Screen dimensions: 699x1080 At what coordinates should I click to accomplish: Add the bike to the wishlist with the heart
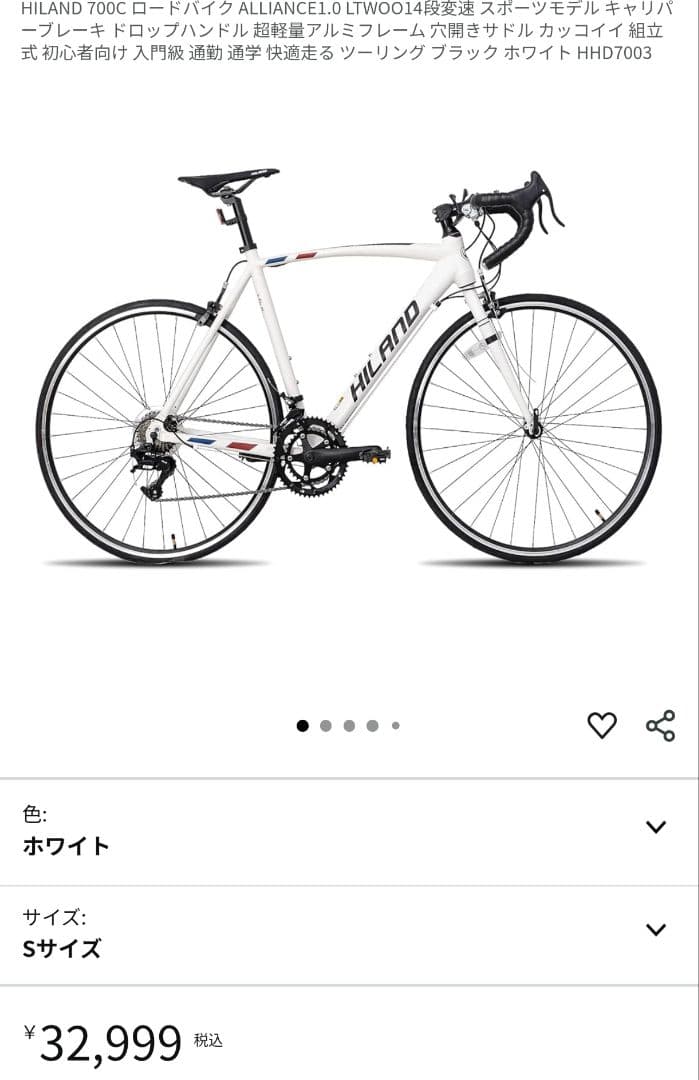click(x=601, y=725)
